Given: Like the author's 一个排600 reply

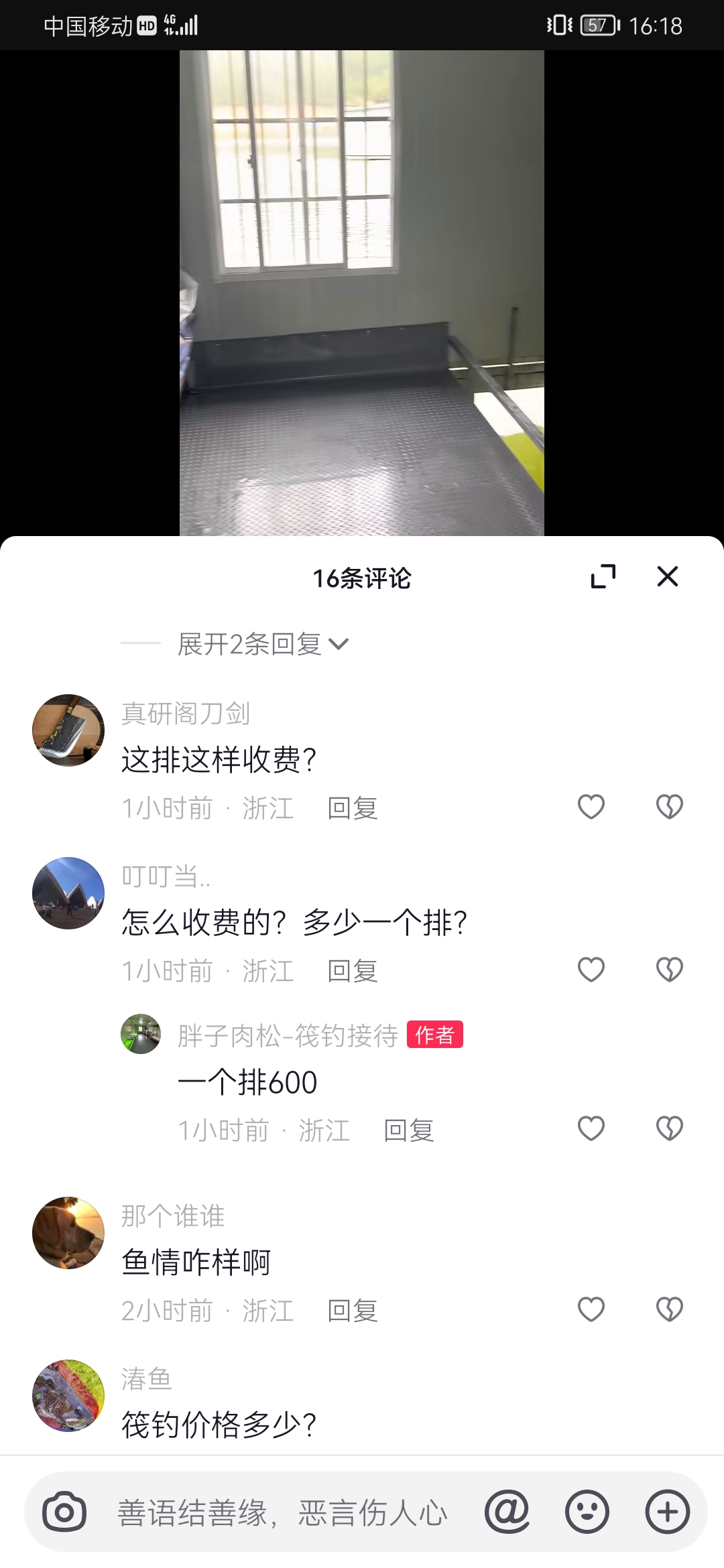Looking at the screenshot, I should [x=591, y=1129].
